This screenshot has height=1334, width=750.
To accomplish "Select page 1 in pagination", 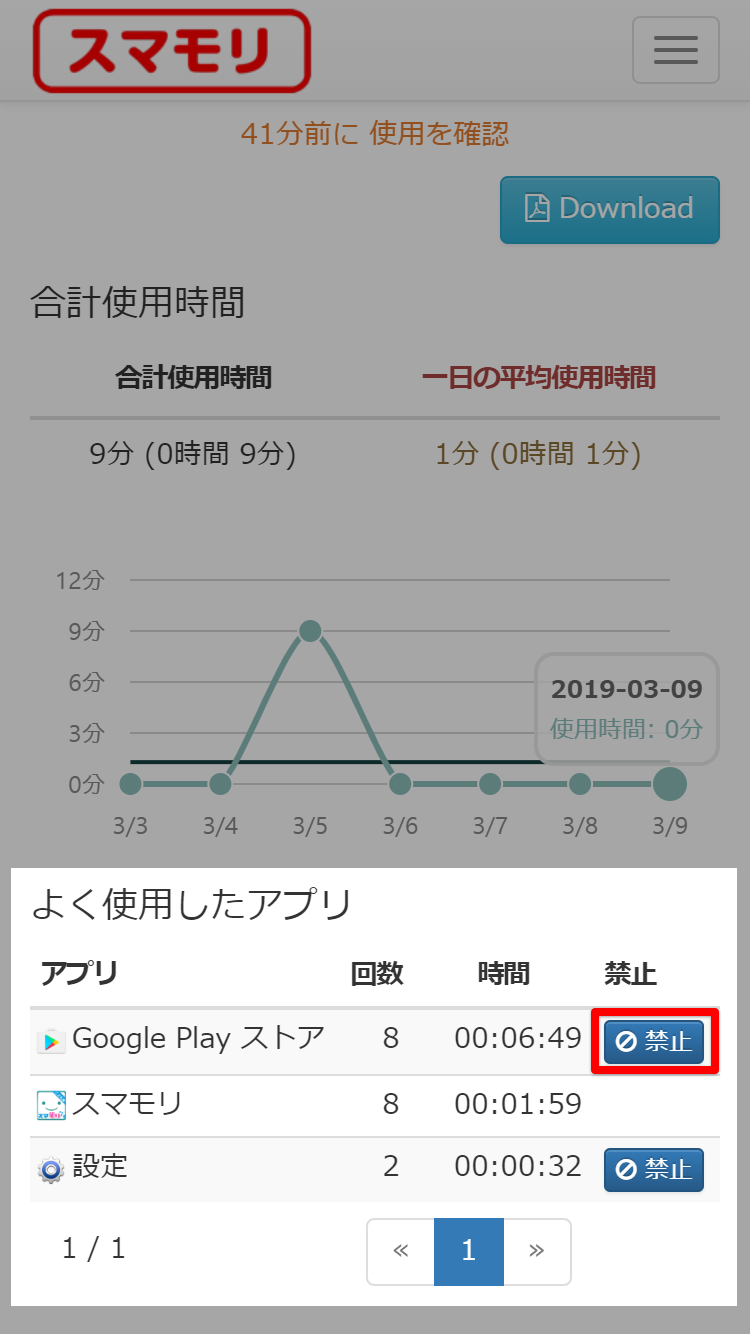I will tap(468, 1251).
